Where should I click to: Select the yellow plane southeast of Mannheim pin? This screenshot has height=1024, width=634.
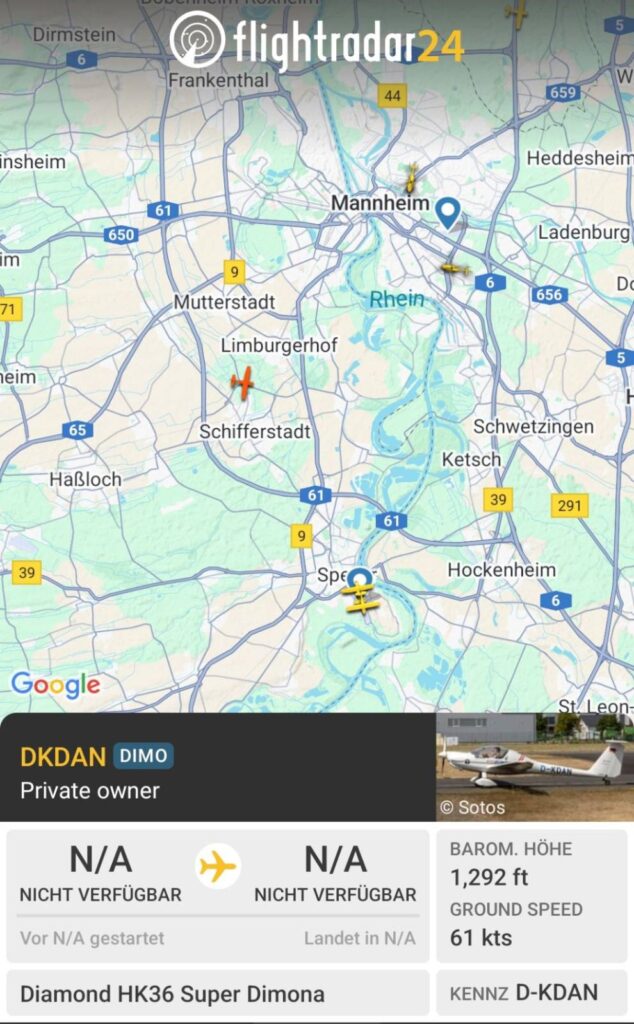click(x=455, y=268)
